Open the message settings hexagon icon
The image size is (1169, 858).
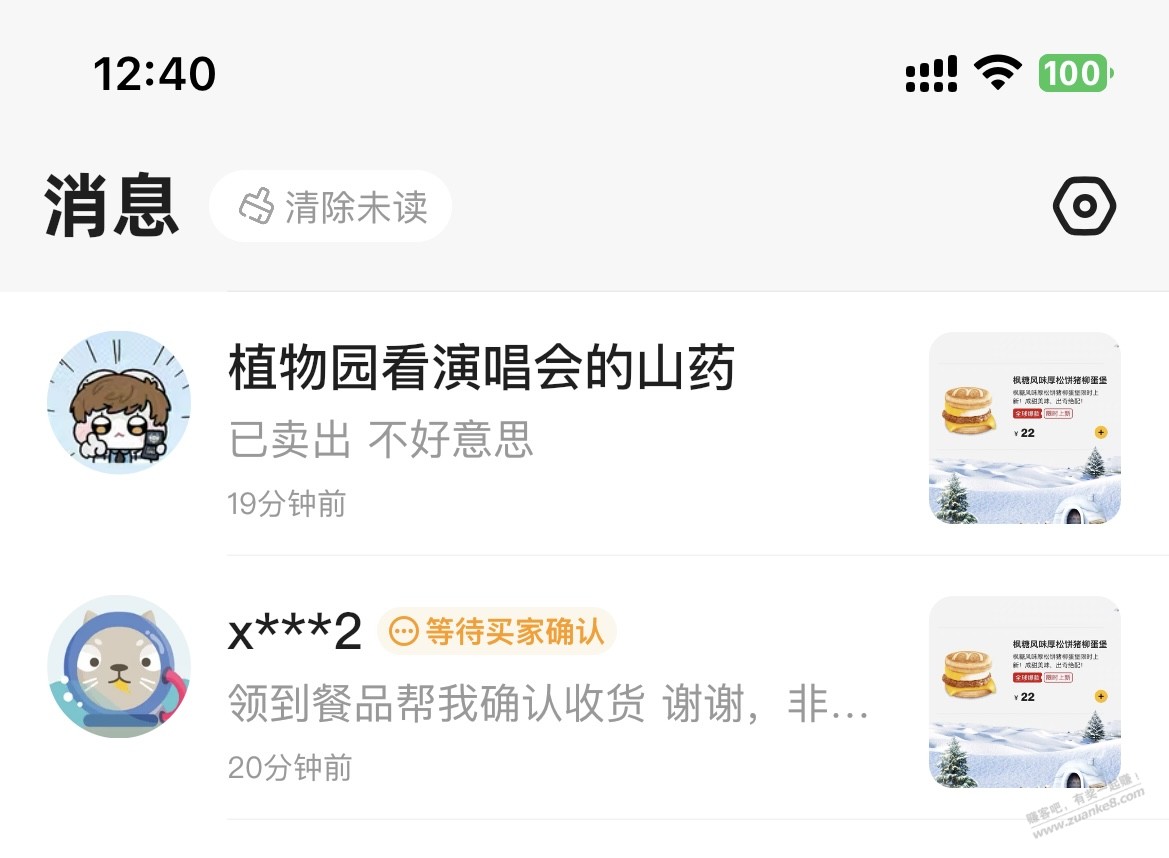tap(1084, 207)
